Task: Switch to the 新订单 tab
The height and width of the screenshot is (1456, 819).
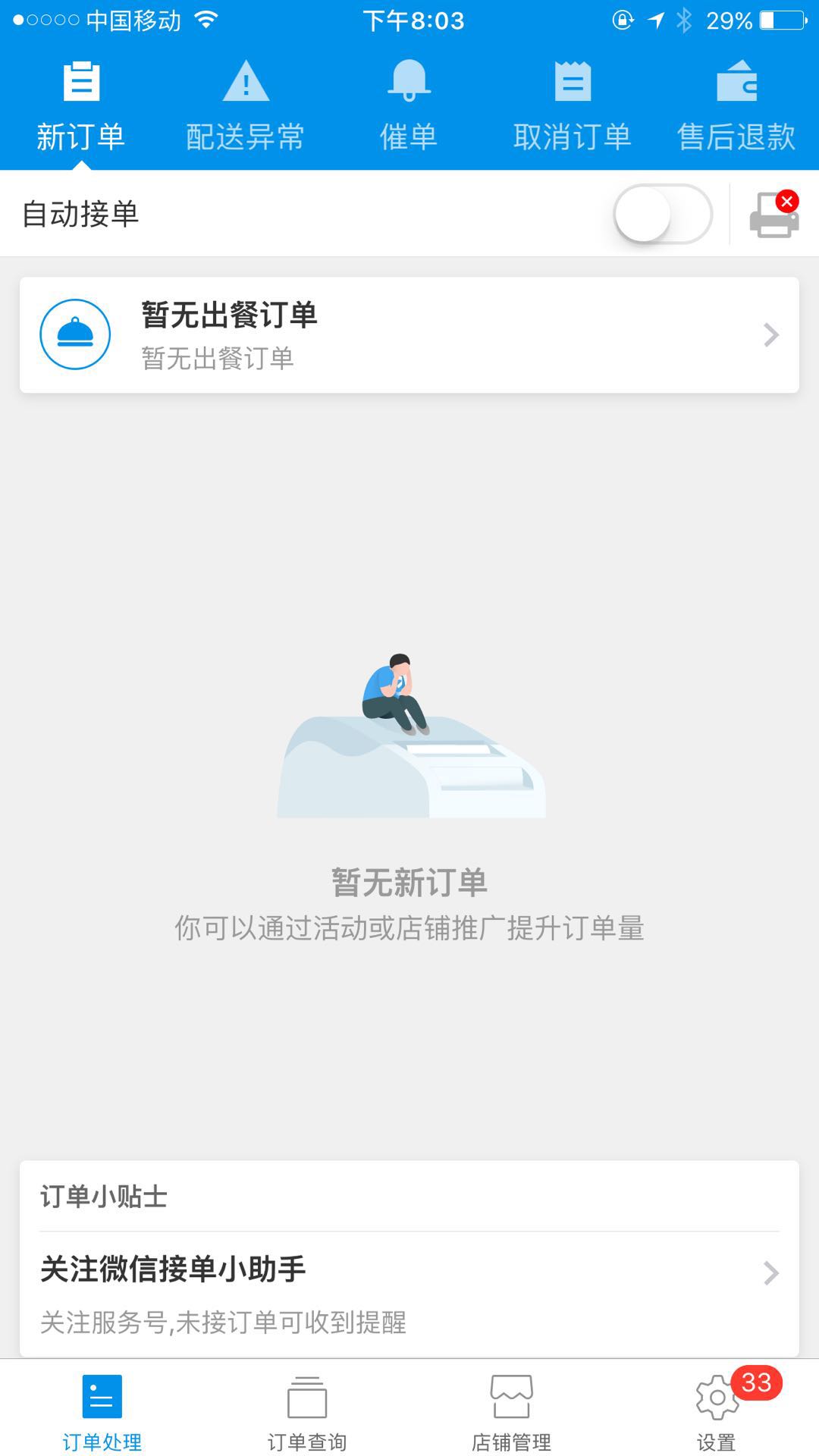Action: (x=81, y=106)
